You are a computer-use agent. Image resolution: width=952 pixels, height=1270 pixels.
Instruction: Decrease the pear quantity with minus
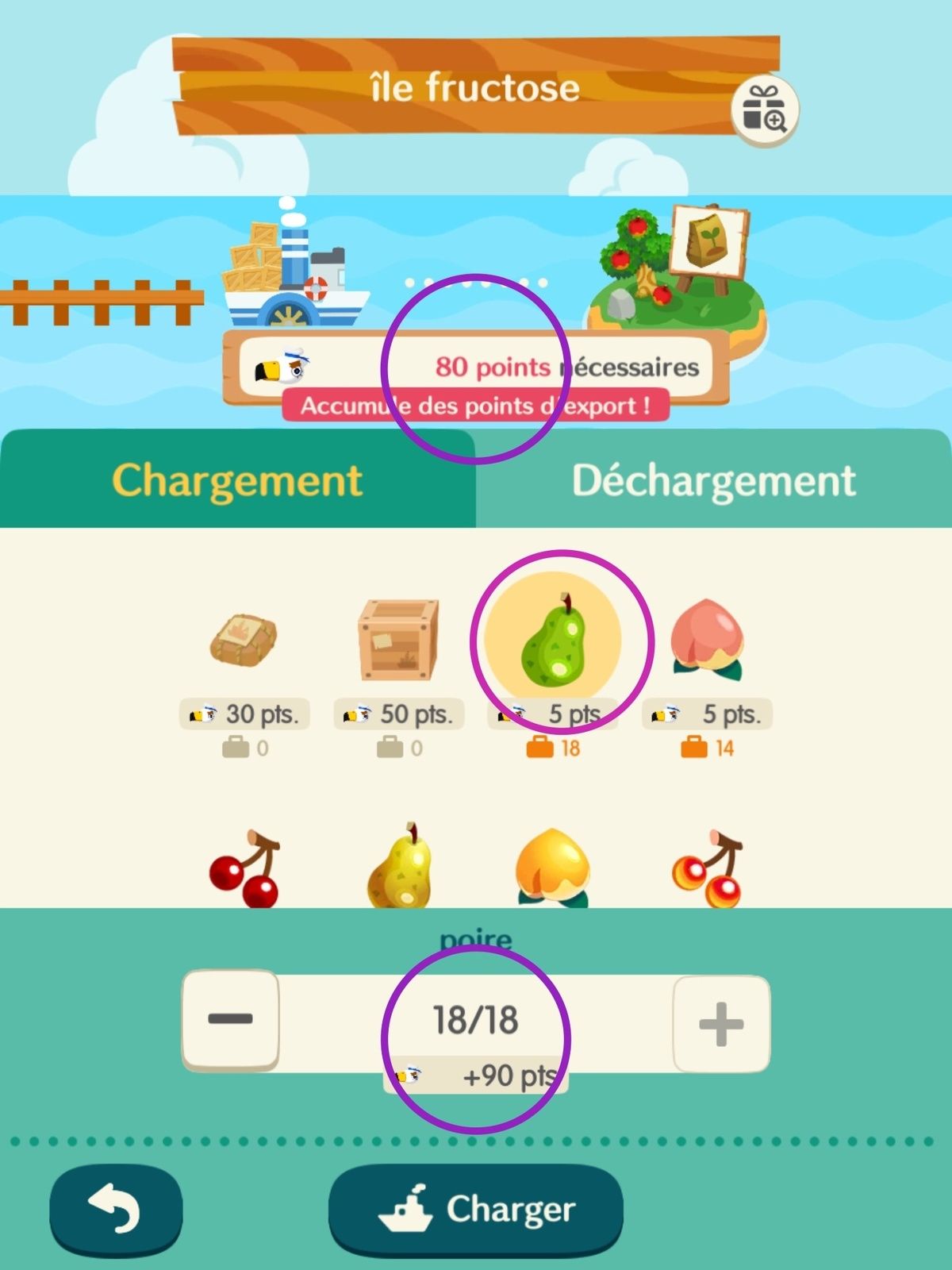click(230, 1019)
